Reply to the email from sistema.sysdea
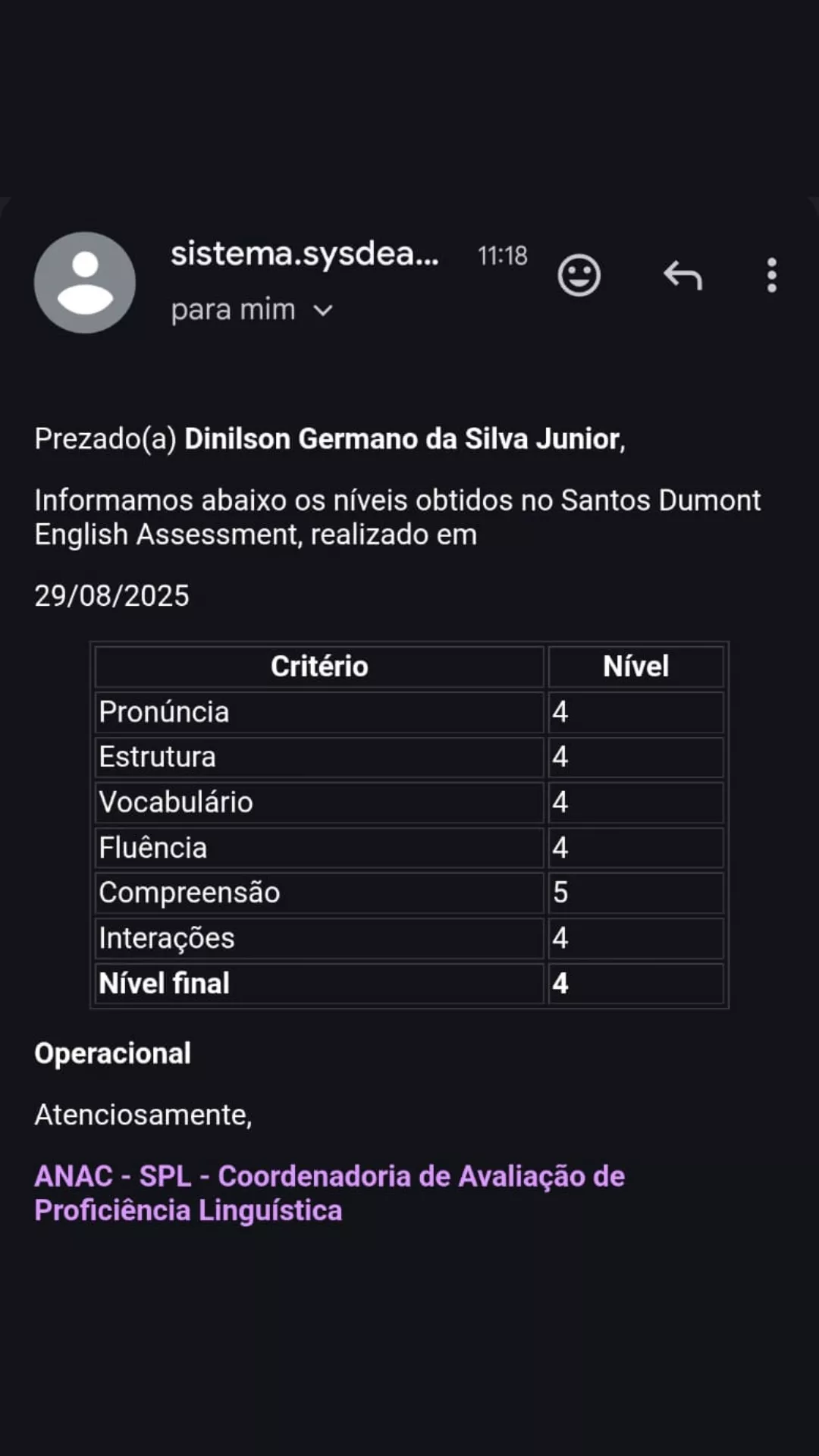Screen dimensions: 819x1456 click(x=682, y=275)
